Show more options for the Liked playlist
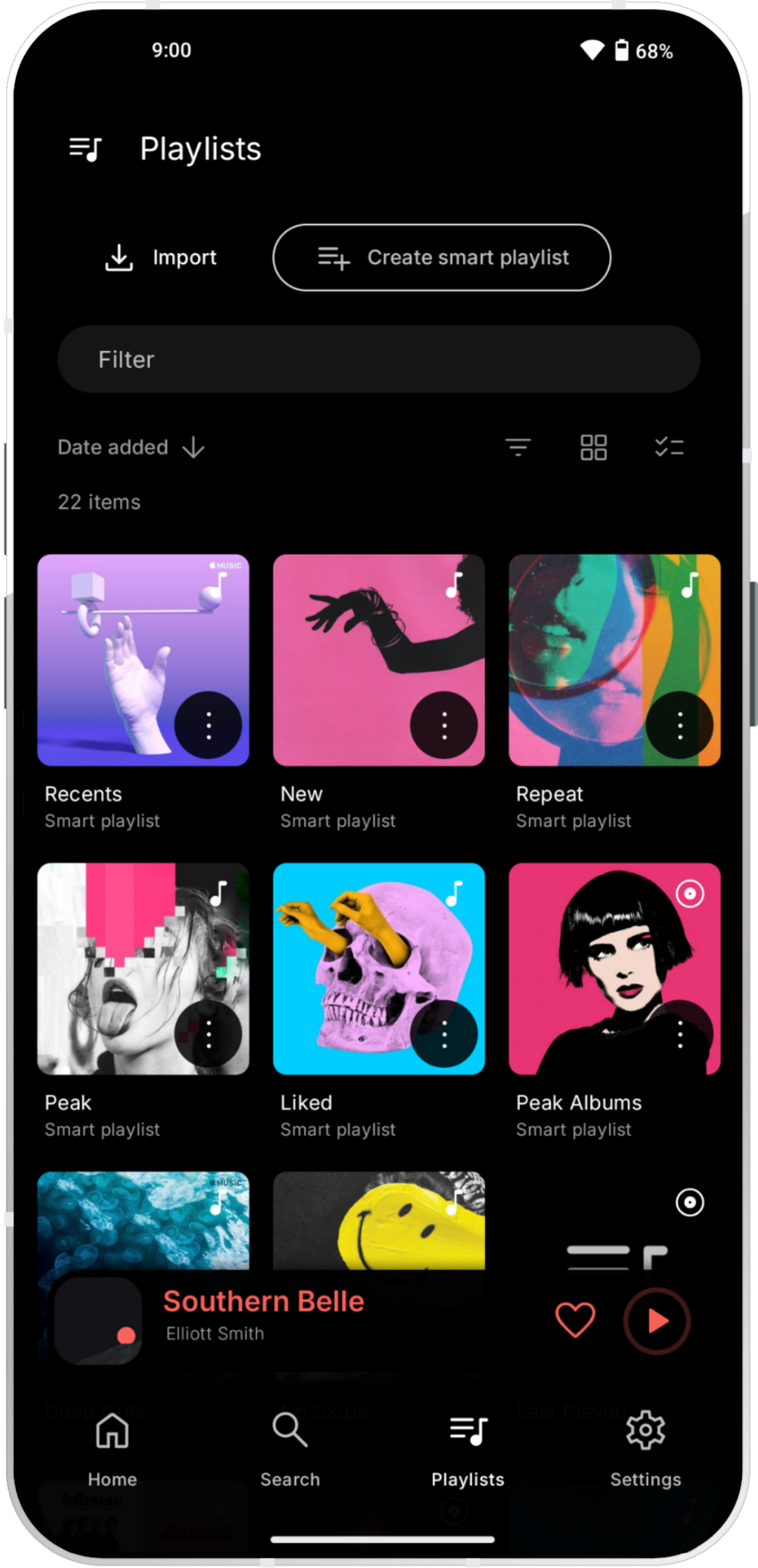The height and width of the screenshot is (1568, 758). pos(444,1034)
